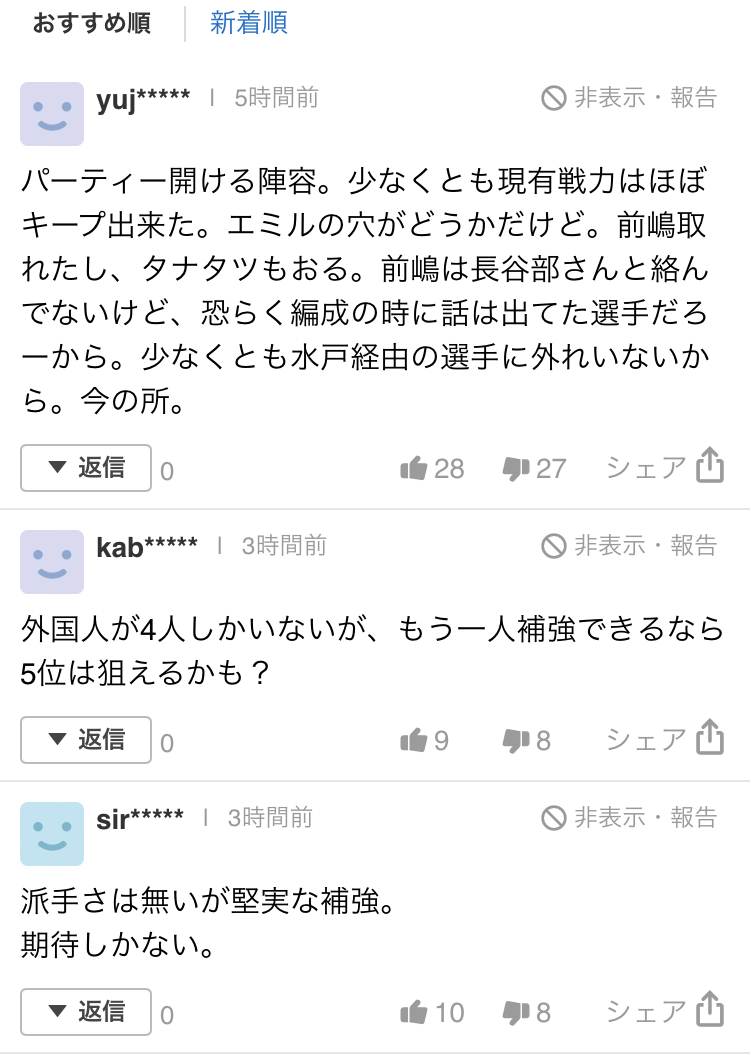Switch to the 新着順 sort tab
Viewport: 750px width, 1055px height.
point(249,23)
